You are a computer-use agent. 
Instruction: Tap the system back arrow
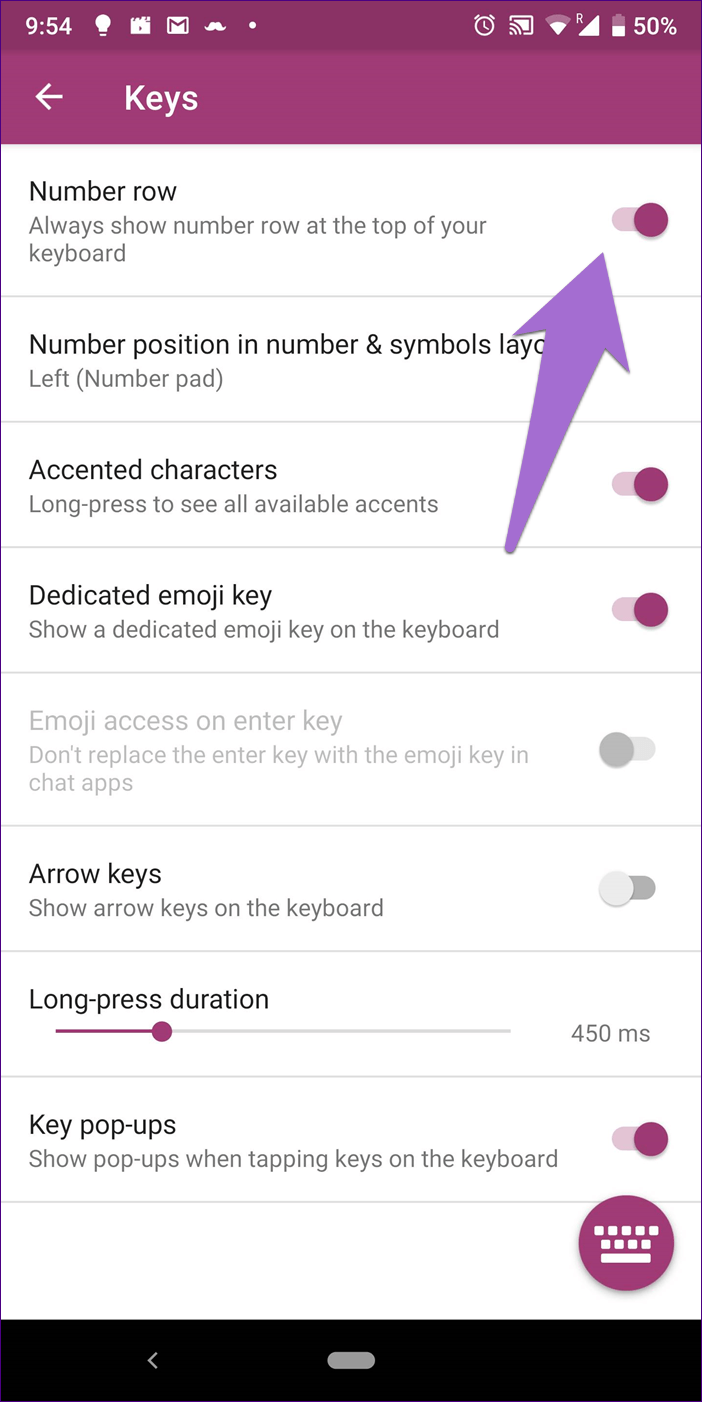pos(152,1360)
